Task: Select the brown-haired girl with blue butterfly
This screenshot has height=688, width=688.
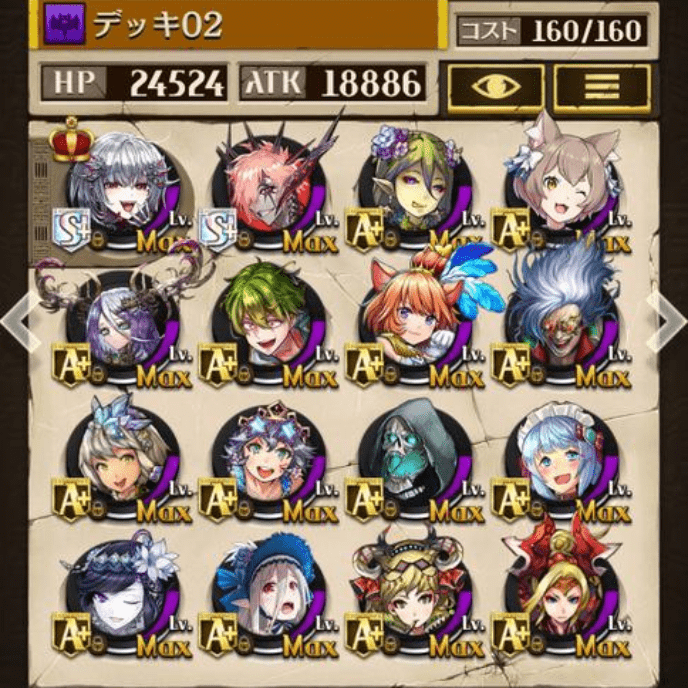Action: point(117,460)
